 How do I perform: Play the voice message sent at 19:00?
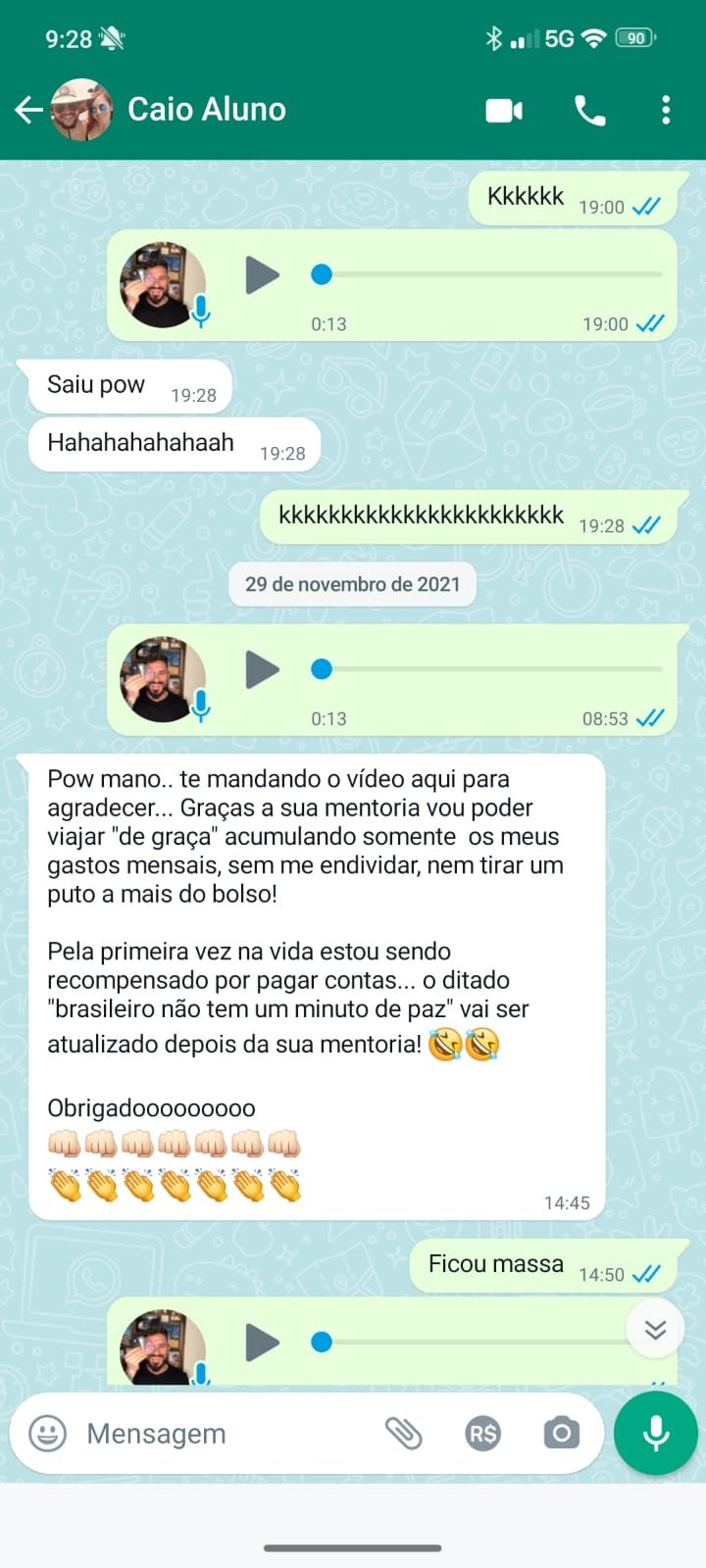262,275
